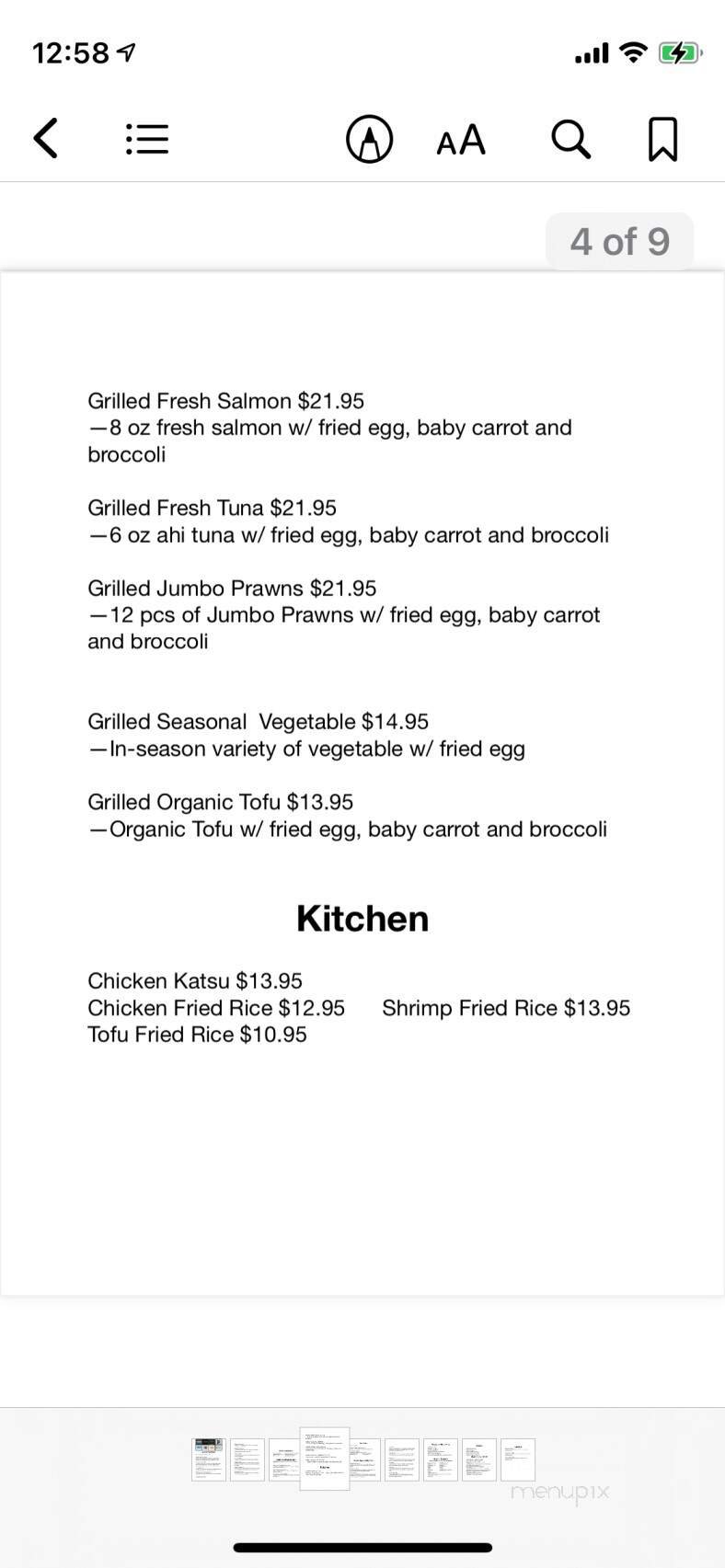
Task: Tap the search magnifier icon
Action: pyautogui.click(x=570, y=139)
